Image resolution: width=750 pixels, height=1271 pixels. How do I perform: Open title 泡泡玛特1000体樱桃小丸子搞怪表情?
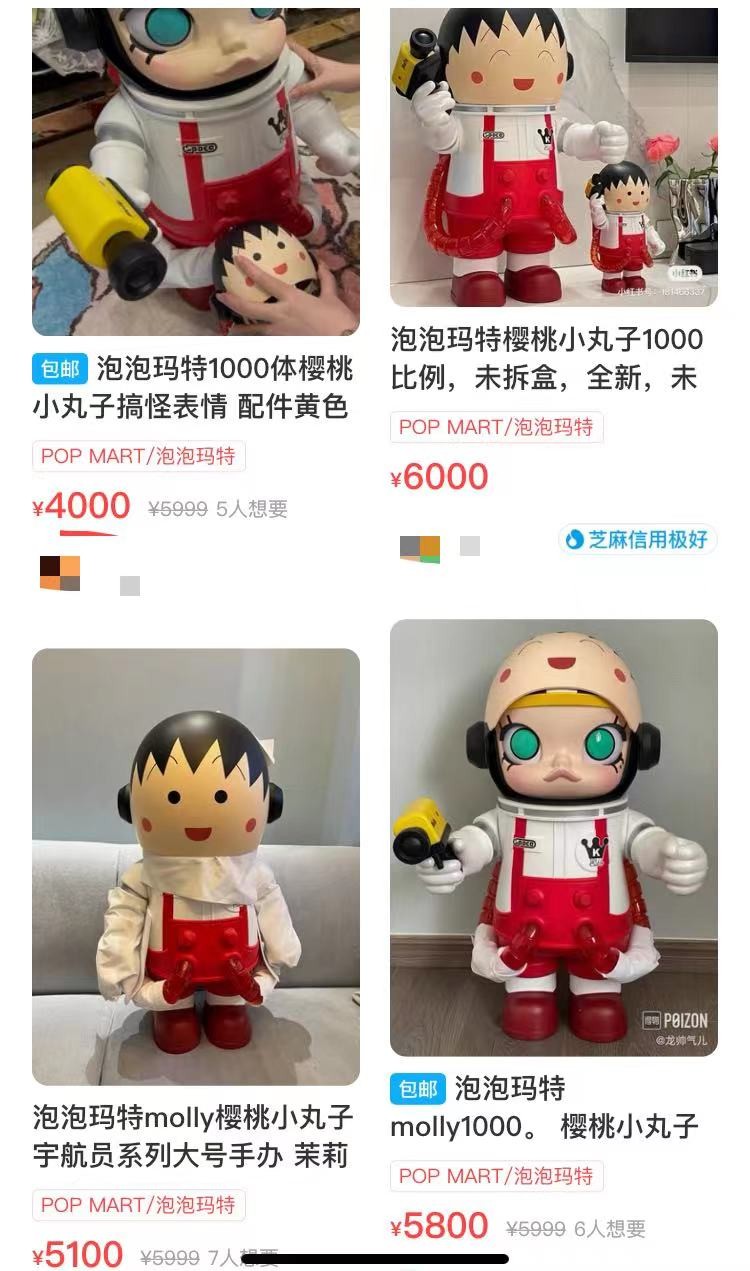(x=195, y=388)
